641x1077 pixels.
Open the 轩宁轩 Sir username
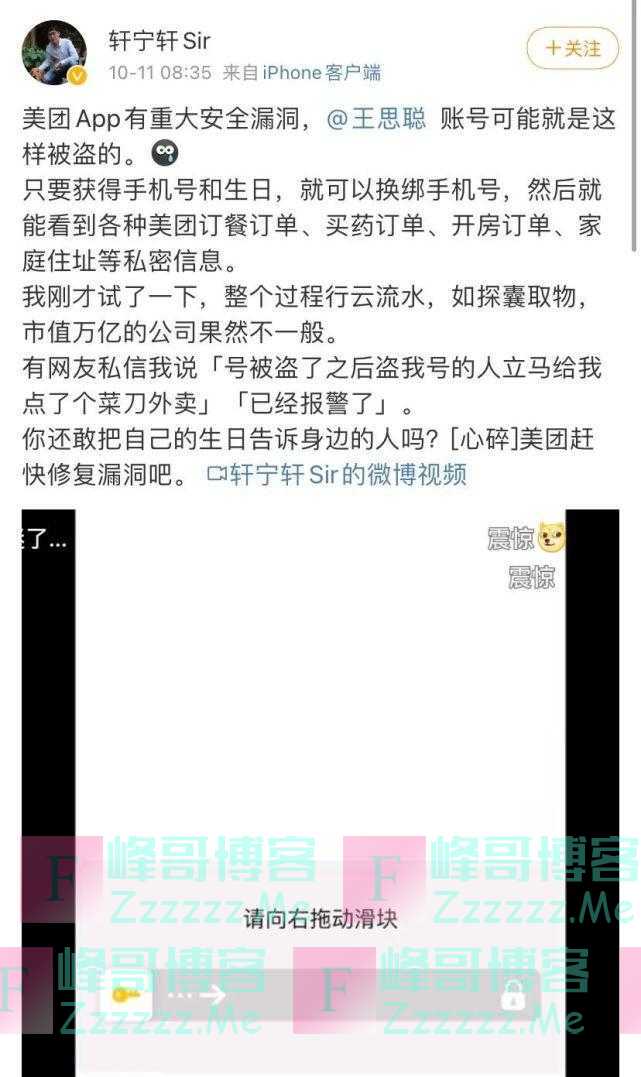click(x=159, y=40)
